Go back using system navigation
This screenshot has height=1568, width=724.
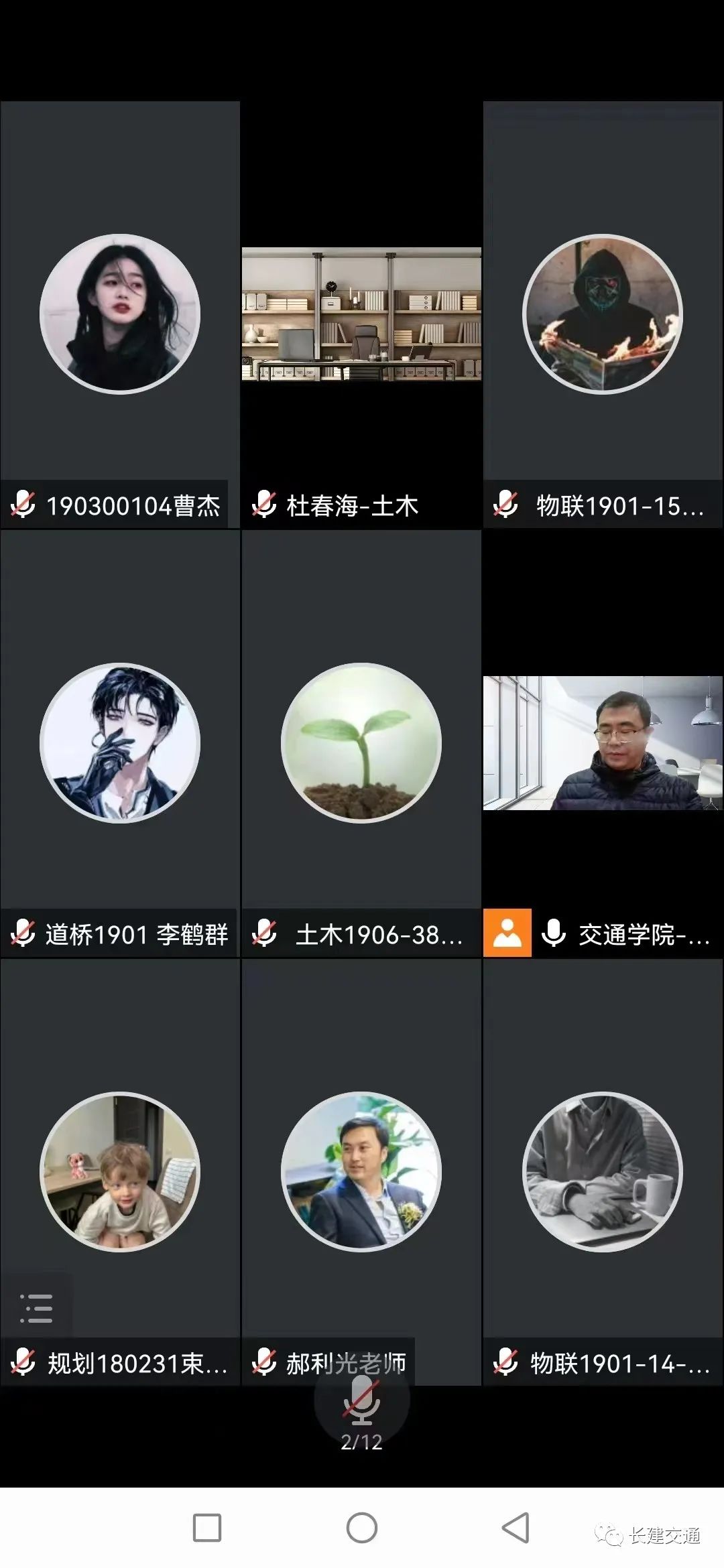(x=516, y=1528)
